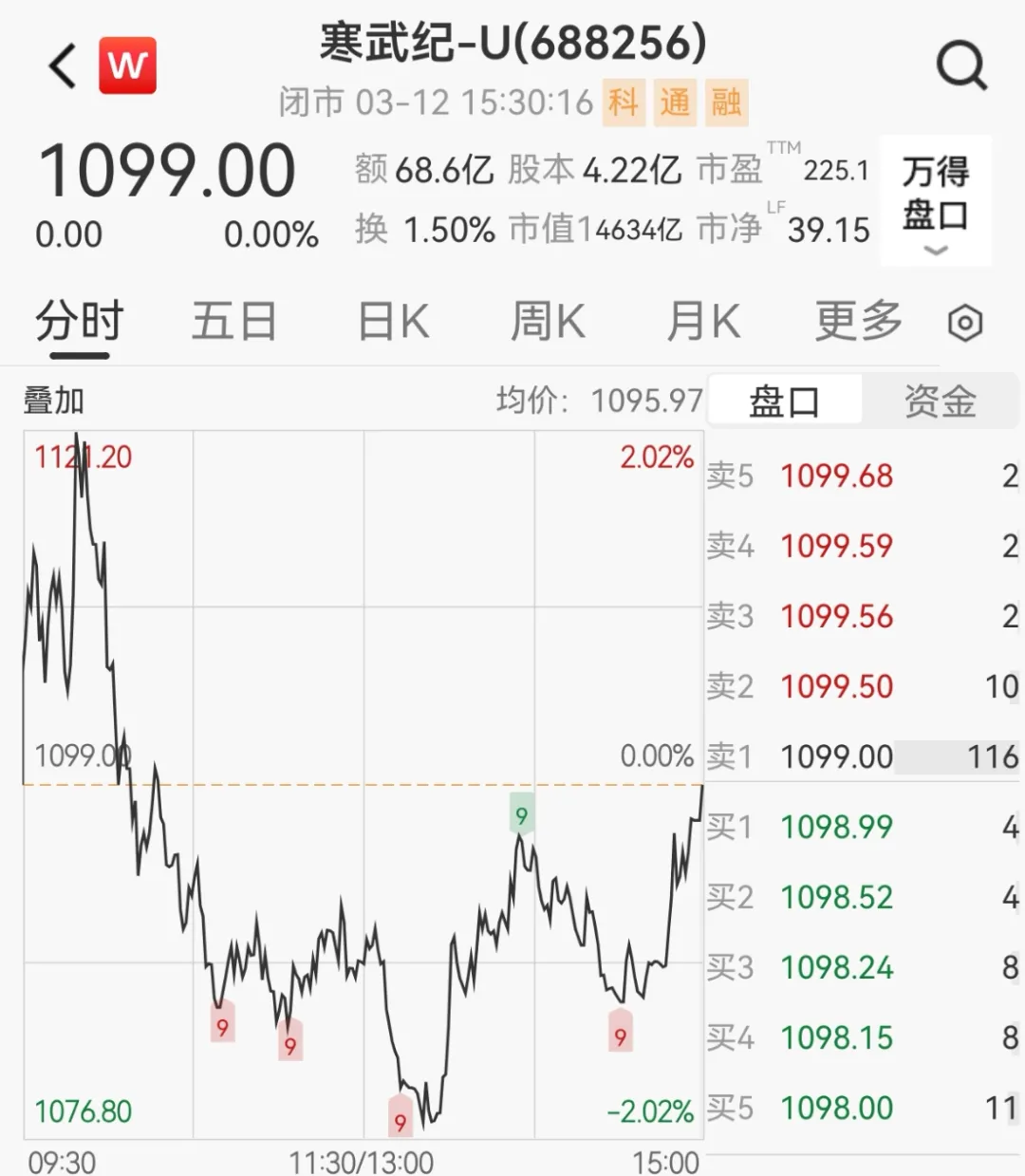Select the 分时 chart tab
This screenshot has width=1025, height=1176.
point(80,322)
